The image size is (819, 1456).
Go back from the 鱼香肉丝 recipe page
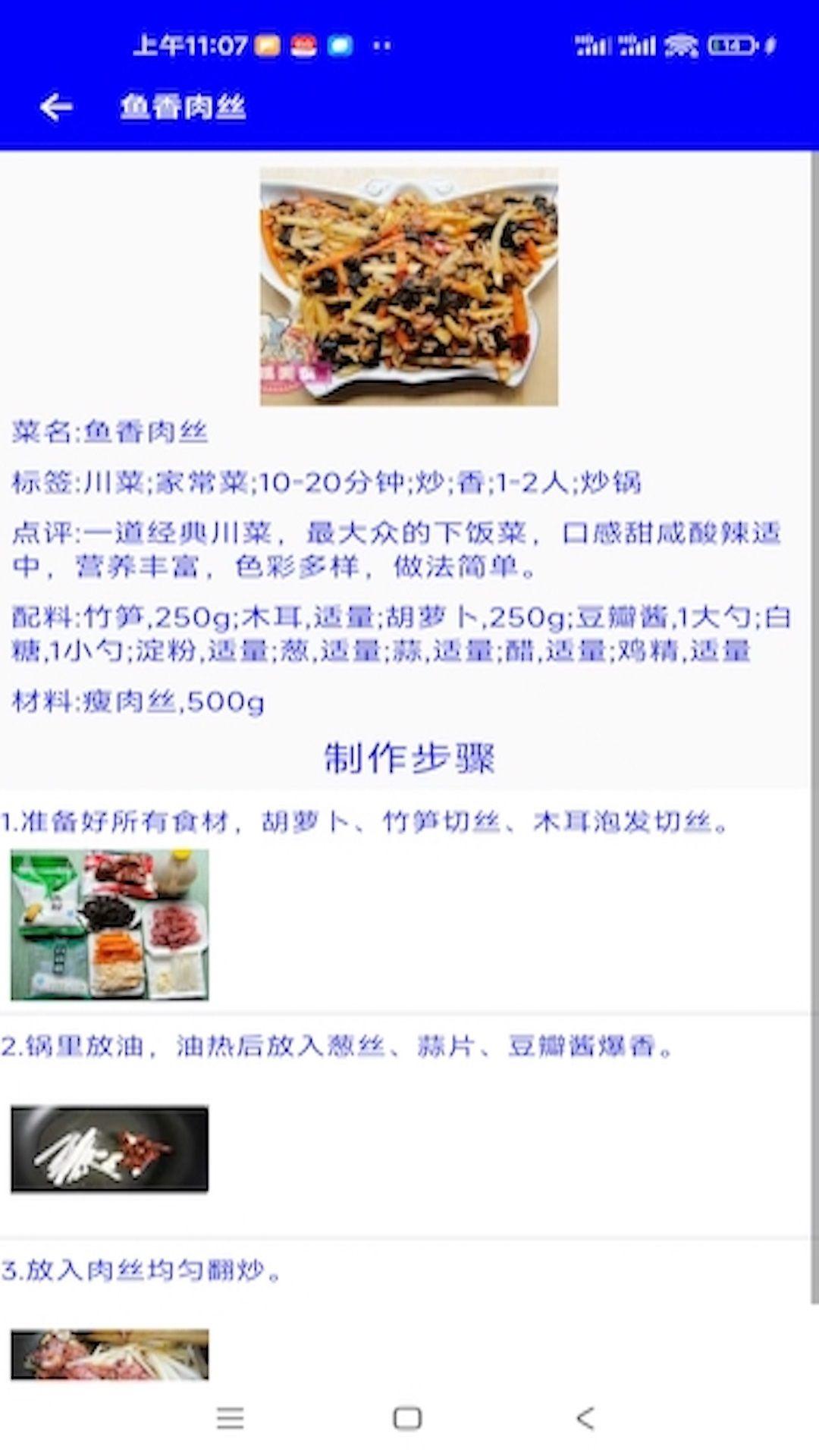tap(56, 108)
